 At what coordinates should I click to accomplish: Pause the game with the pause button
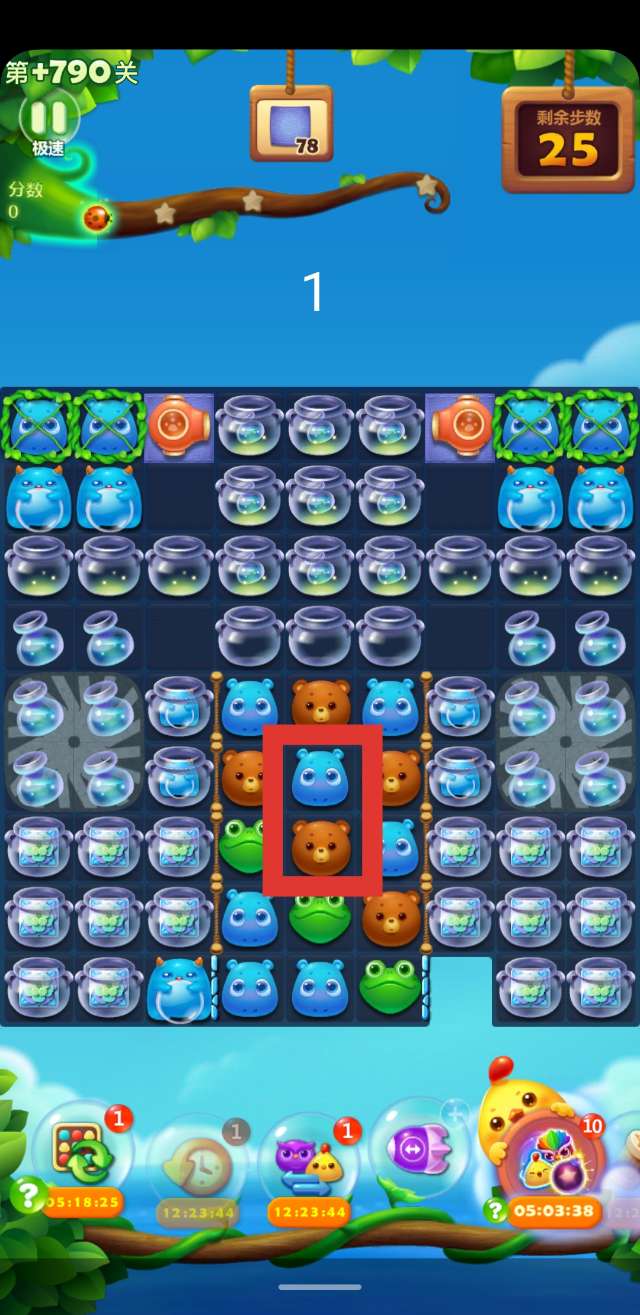pos(49,117)
